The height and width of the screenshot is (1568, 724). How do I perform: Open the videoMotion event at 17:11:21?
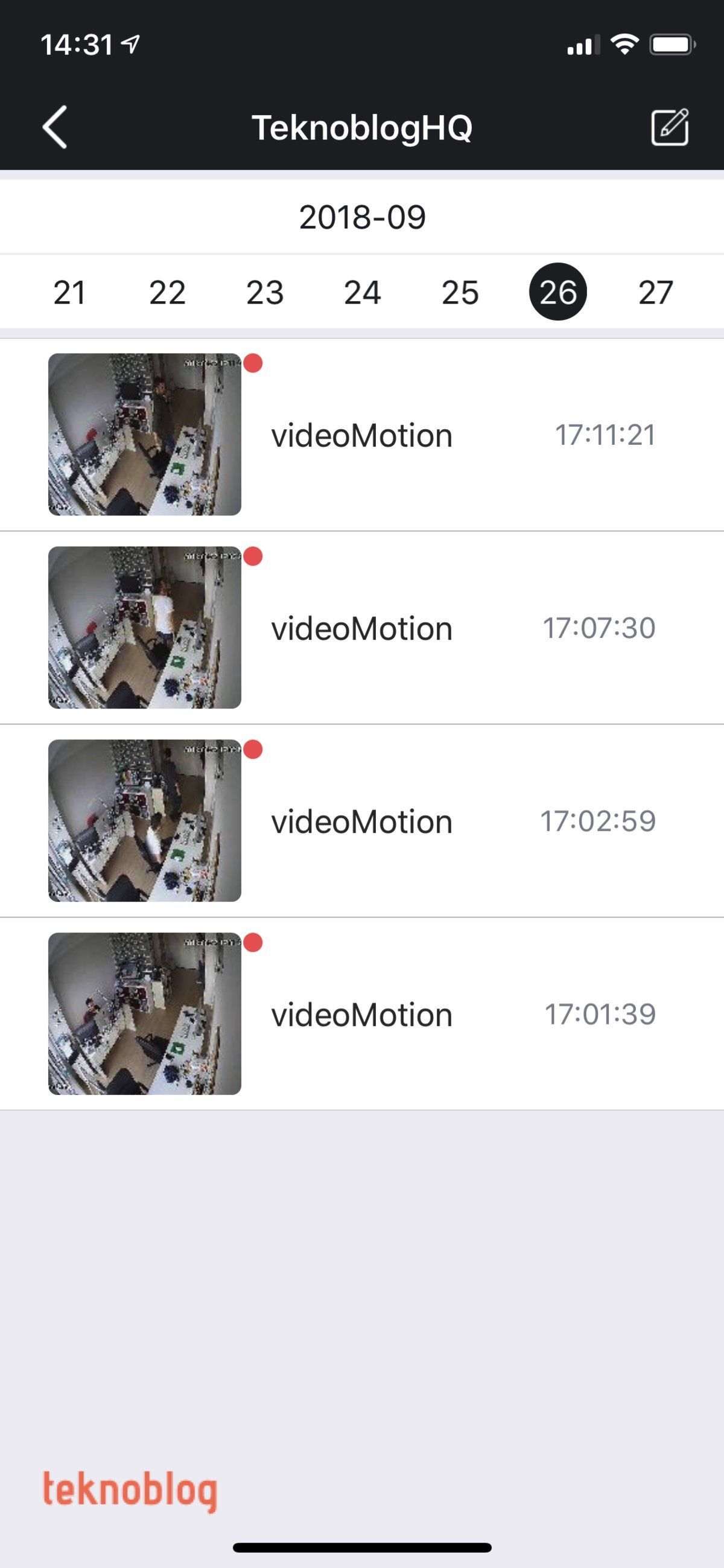(x=361, y=435)
